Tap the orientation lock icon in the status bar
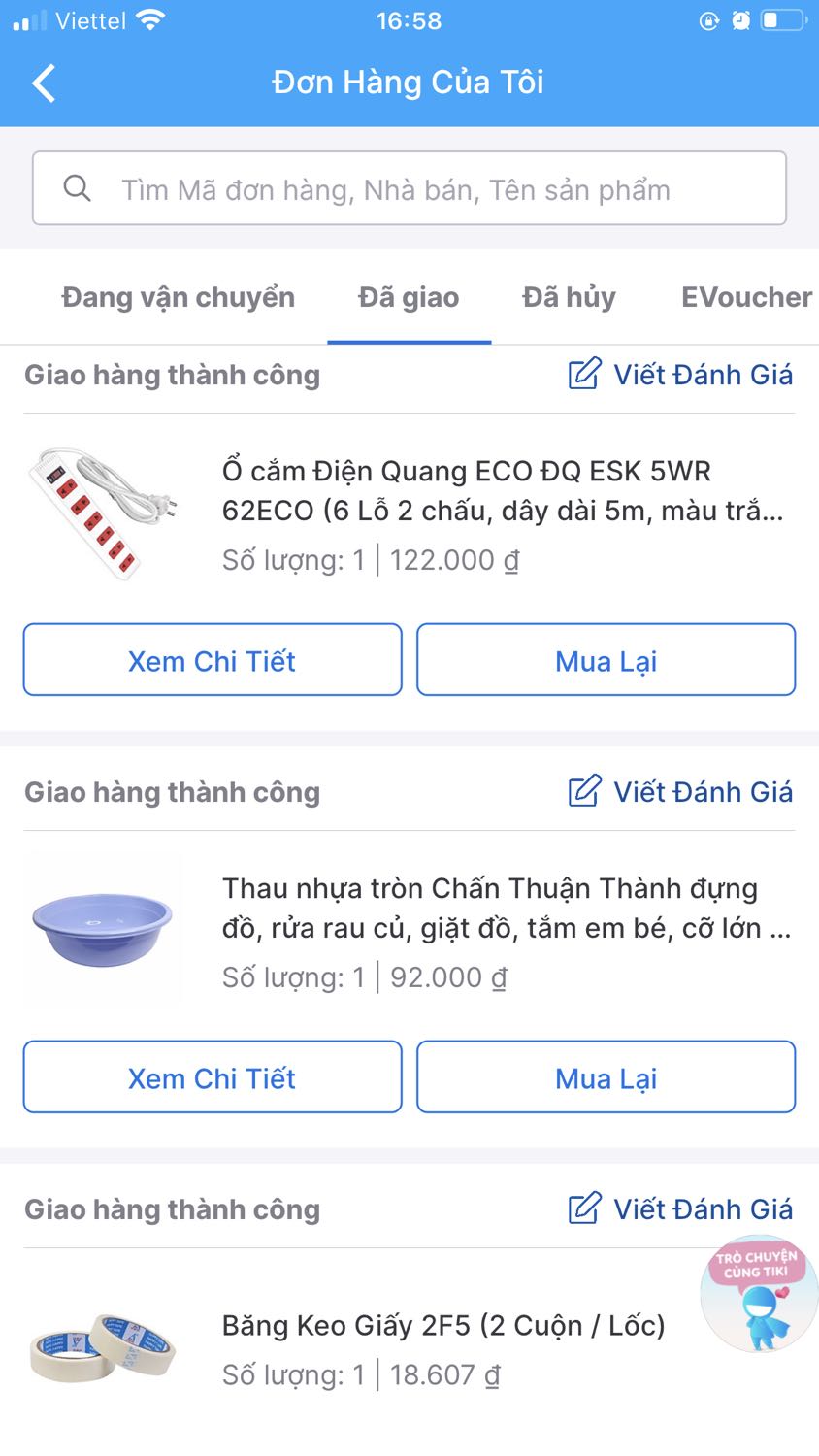Screen dimensions: 819x1456 pyautogui.click(x=708, y=19)
